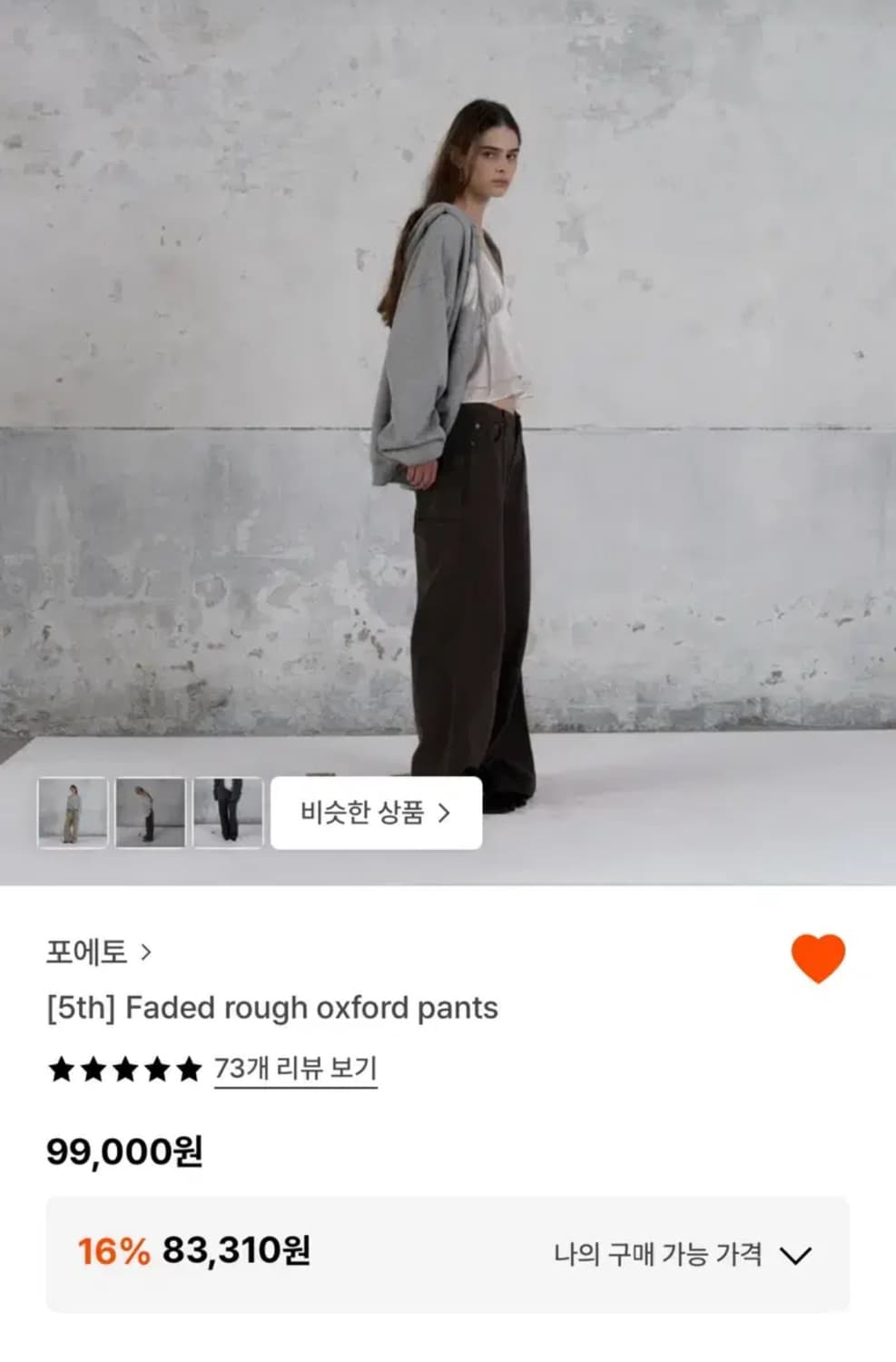Image resolution: width=896 pixels, height=1362 pixels.
Task: Expand brand details via the 포에토 chevron
Action: click(145, 950)
